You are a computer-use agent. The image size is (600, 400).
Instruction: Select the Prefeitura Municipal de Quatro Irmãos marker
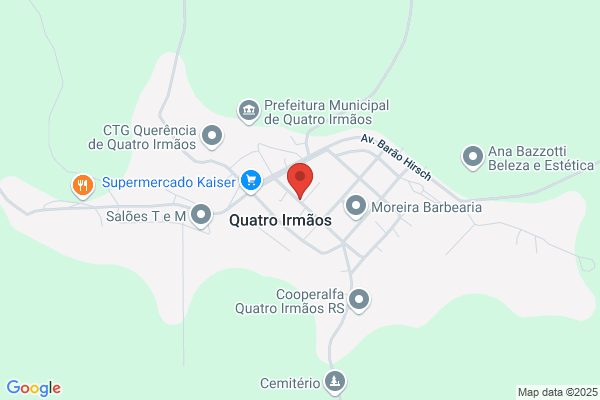pos(249,111)
